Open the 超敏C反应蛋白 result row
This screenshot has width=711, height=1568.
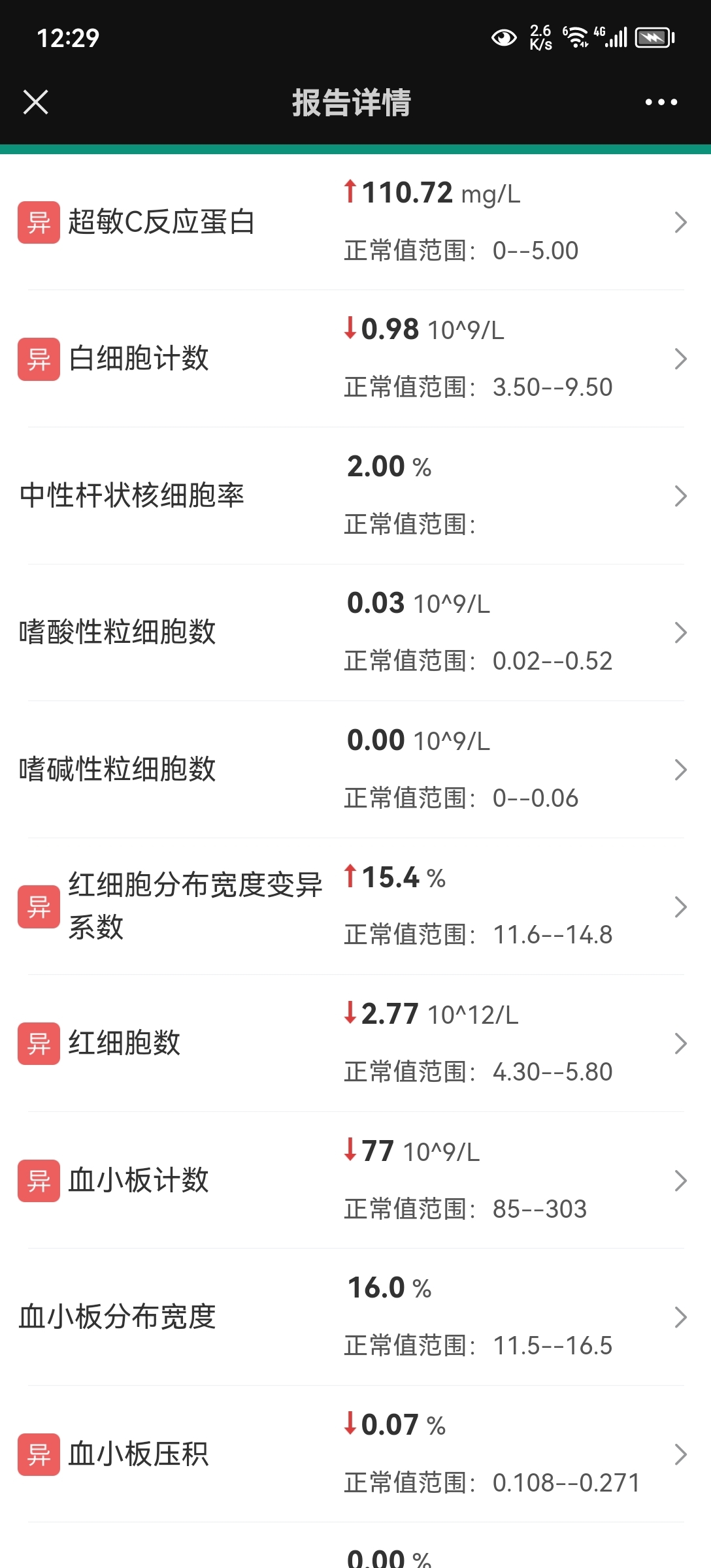tap(355, 222)
